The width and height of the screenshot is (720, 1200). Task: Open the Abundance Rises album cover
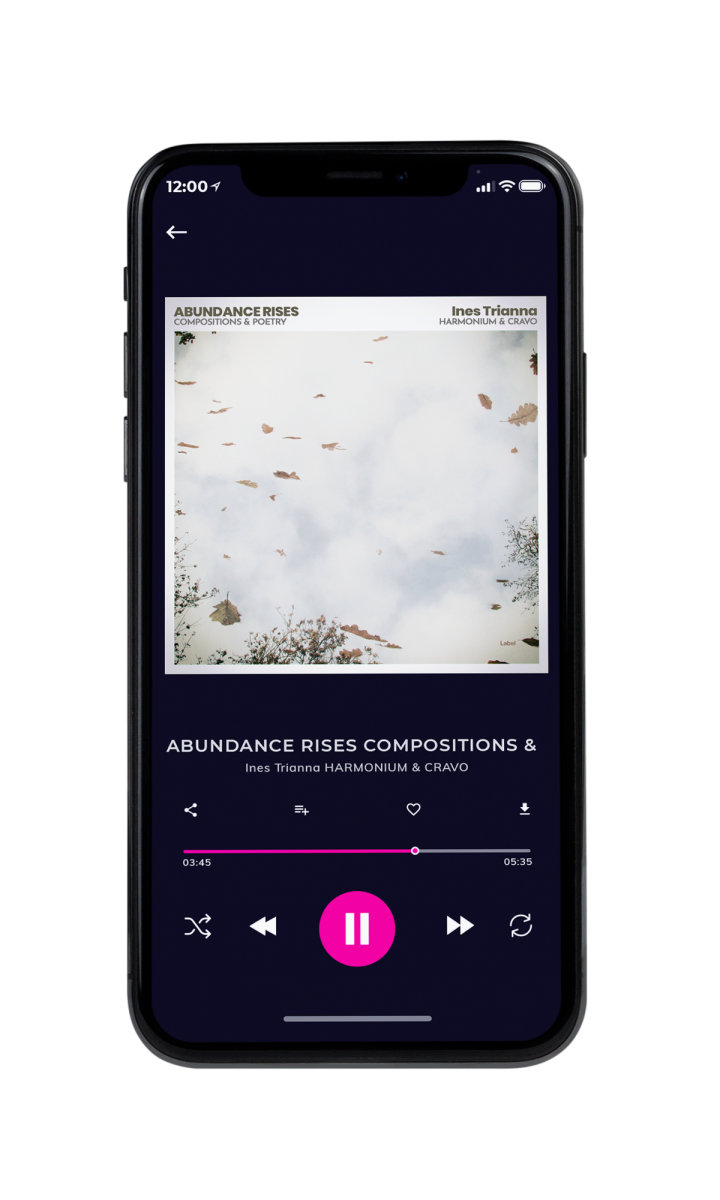pos(356,485)
